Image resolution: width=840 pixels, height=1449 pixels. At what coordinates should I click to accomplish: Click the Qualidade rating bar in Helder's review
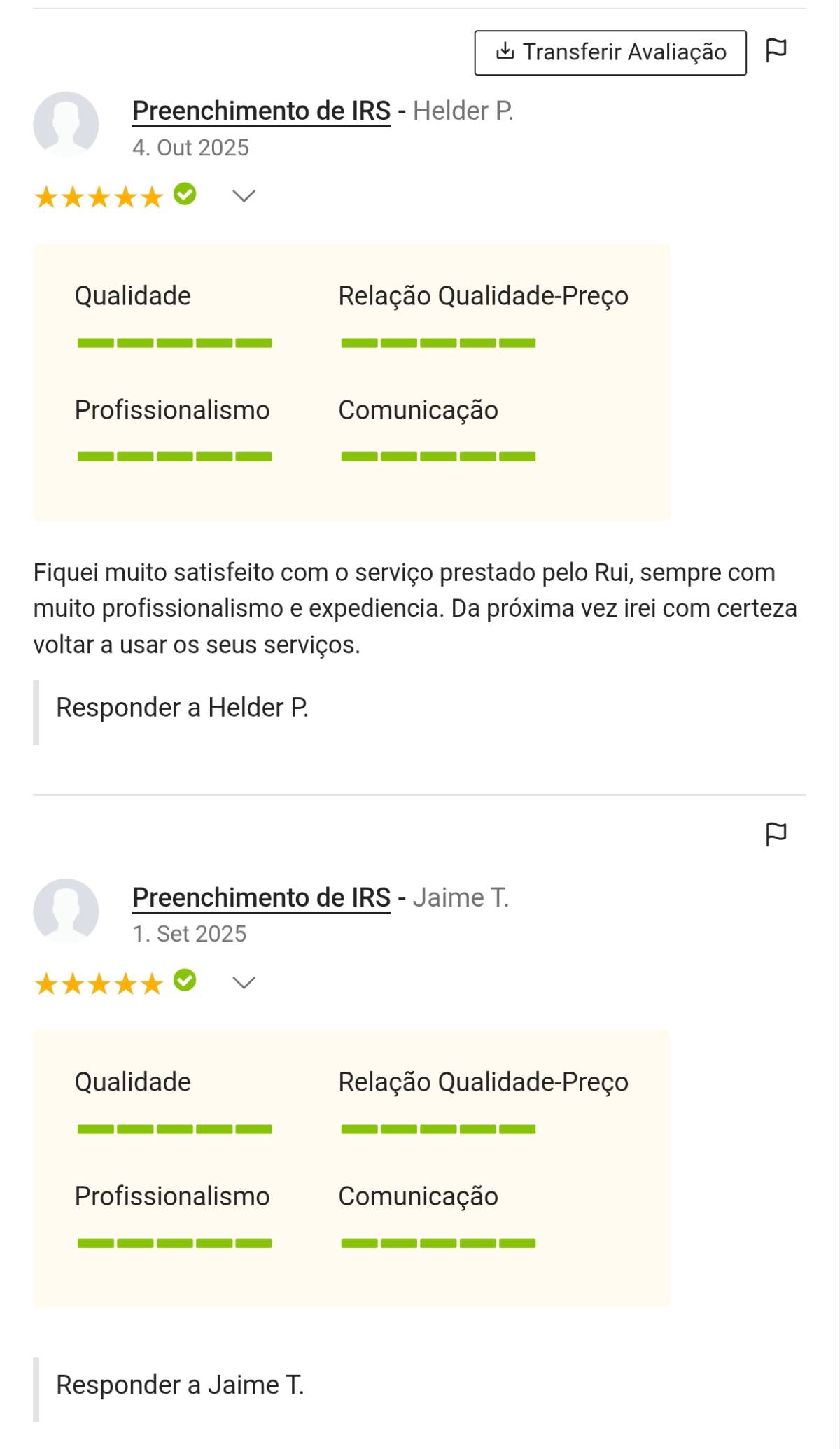tap(174, 342)
